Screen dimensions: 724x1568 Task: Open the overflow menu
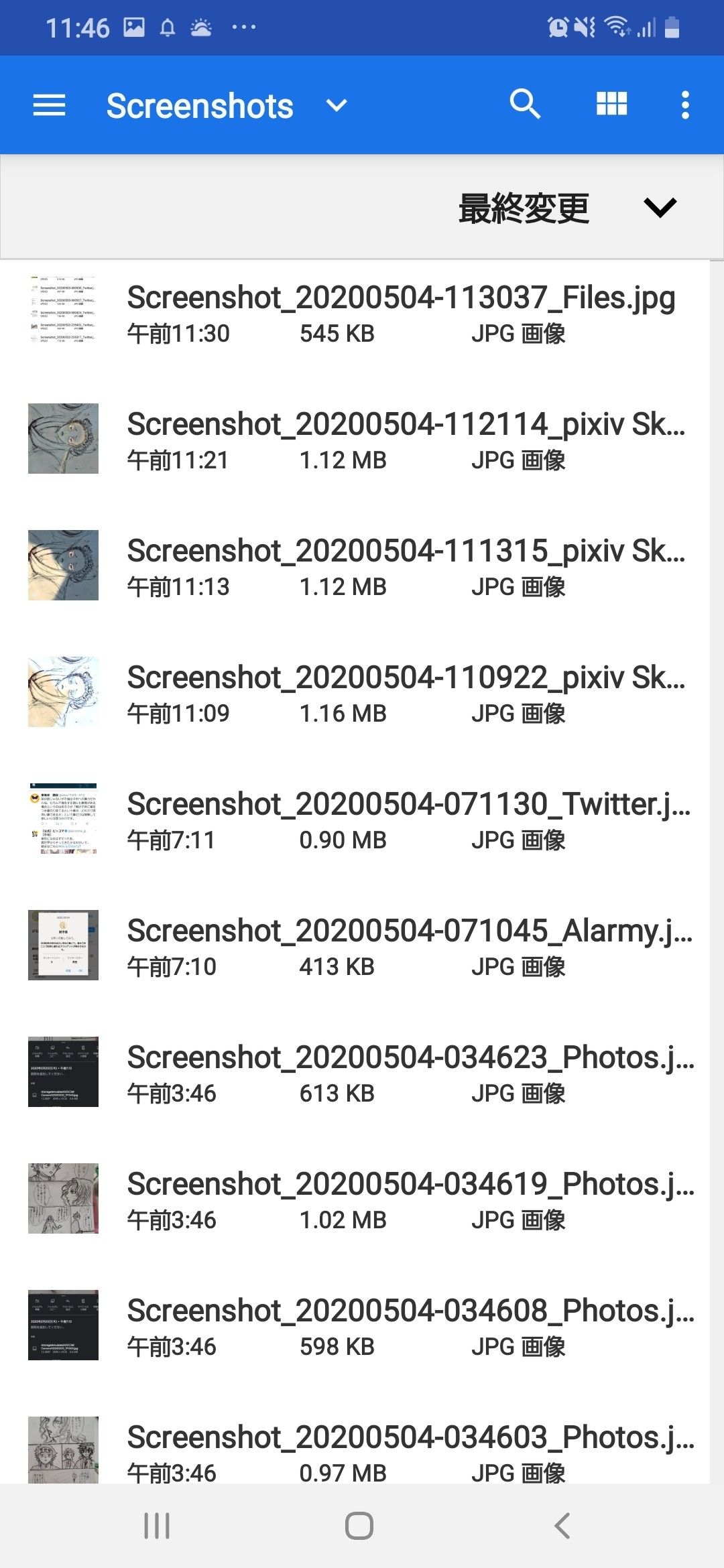click(684, 105)
